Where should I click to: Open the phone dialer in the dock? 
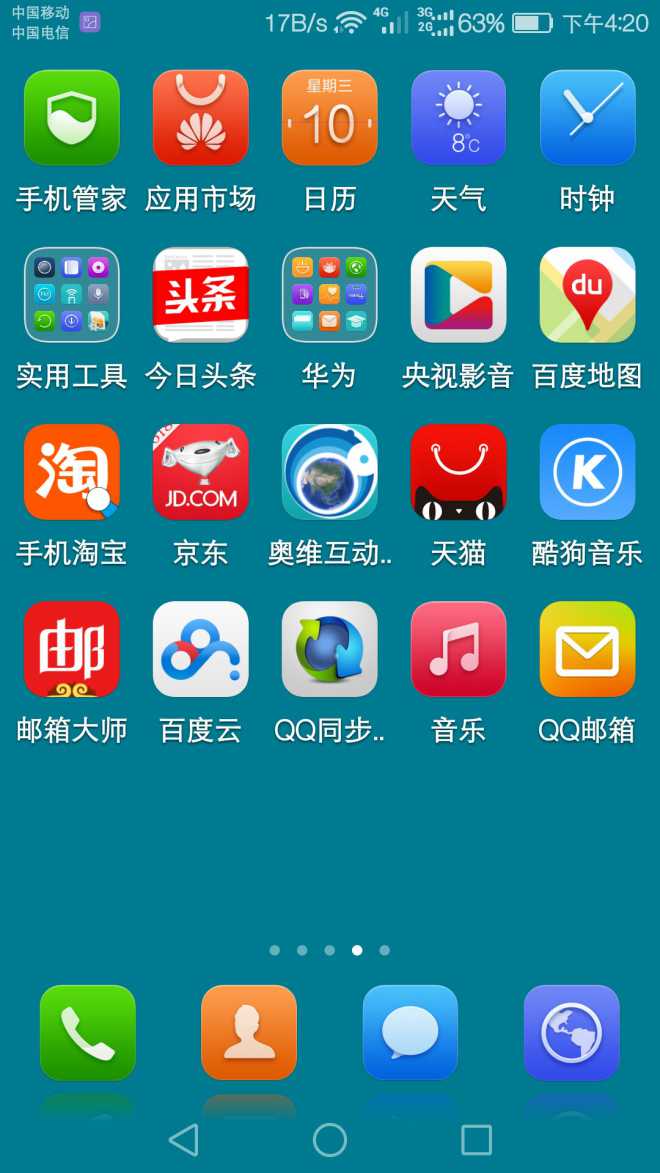coord(88,1033)
